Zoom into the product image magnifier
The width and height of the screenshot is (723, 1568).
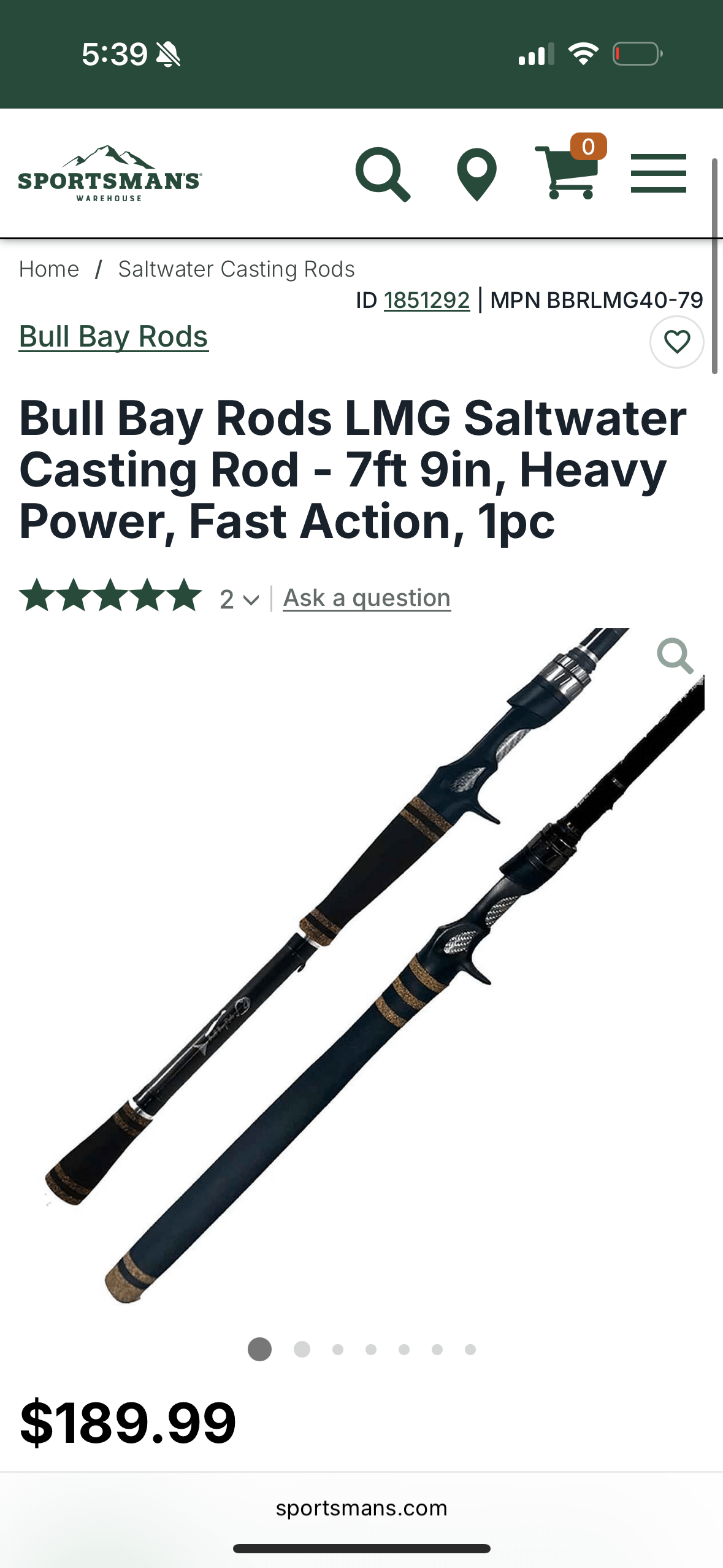coord(675,656)
